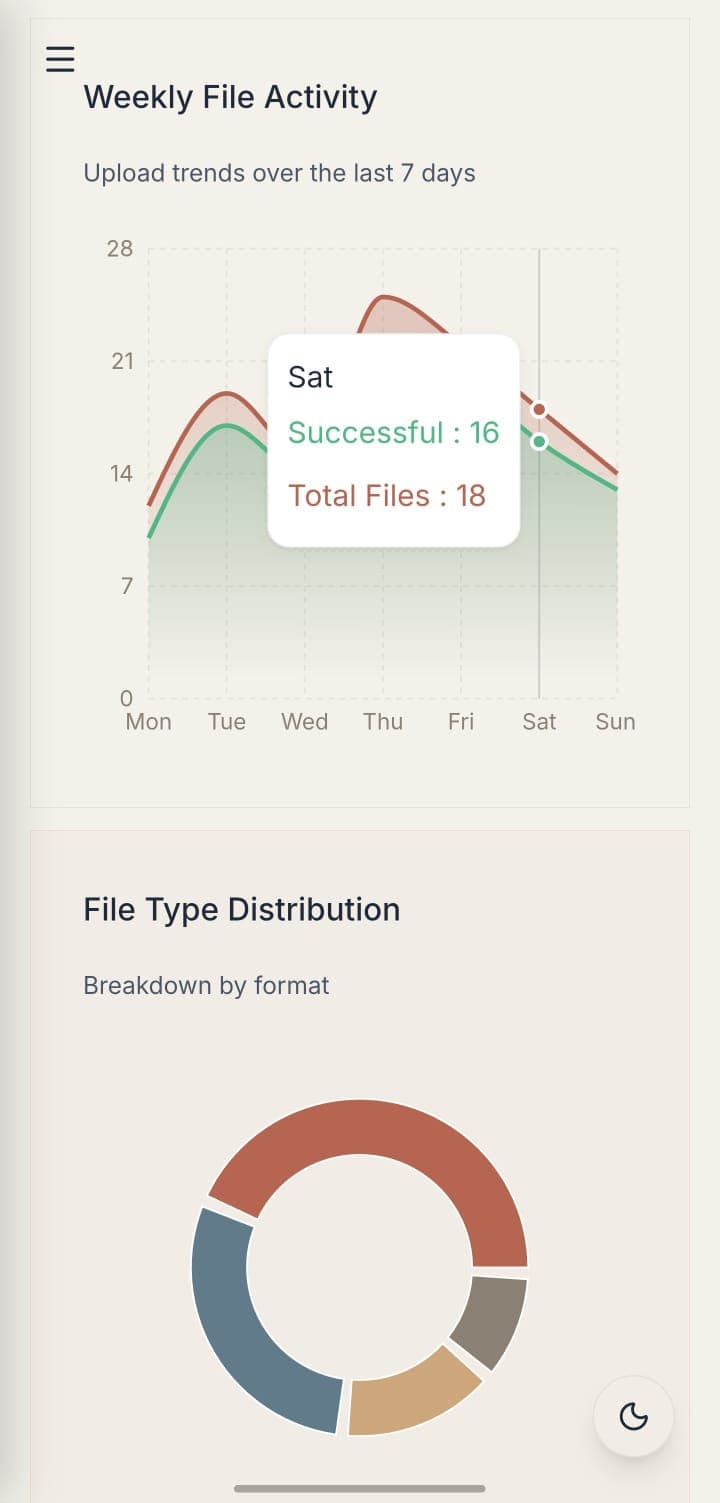Select the File Type Distribution heading
720x1503 pixels.
coord(242,908)
